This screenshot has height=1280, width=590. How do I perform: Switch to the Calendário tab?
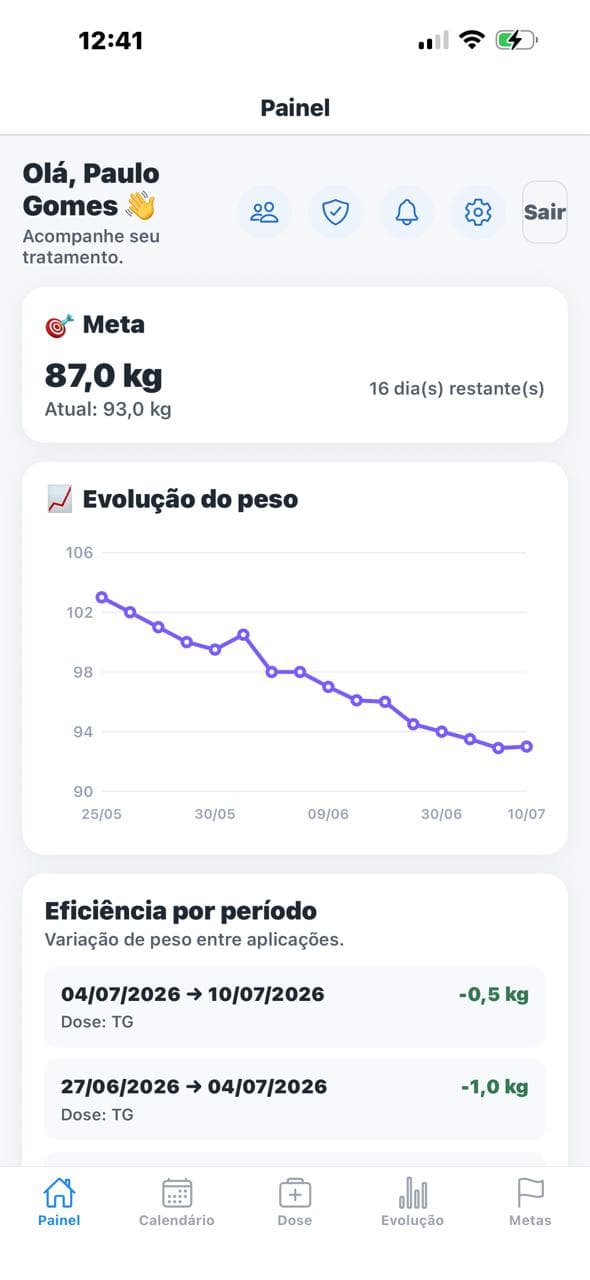(x=177, y=1202)
